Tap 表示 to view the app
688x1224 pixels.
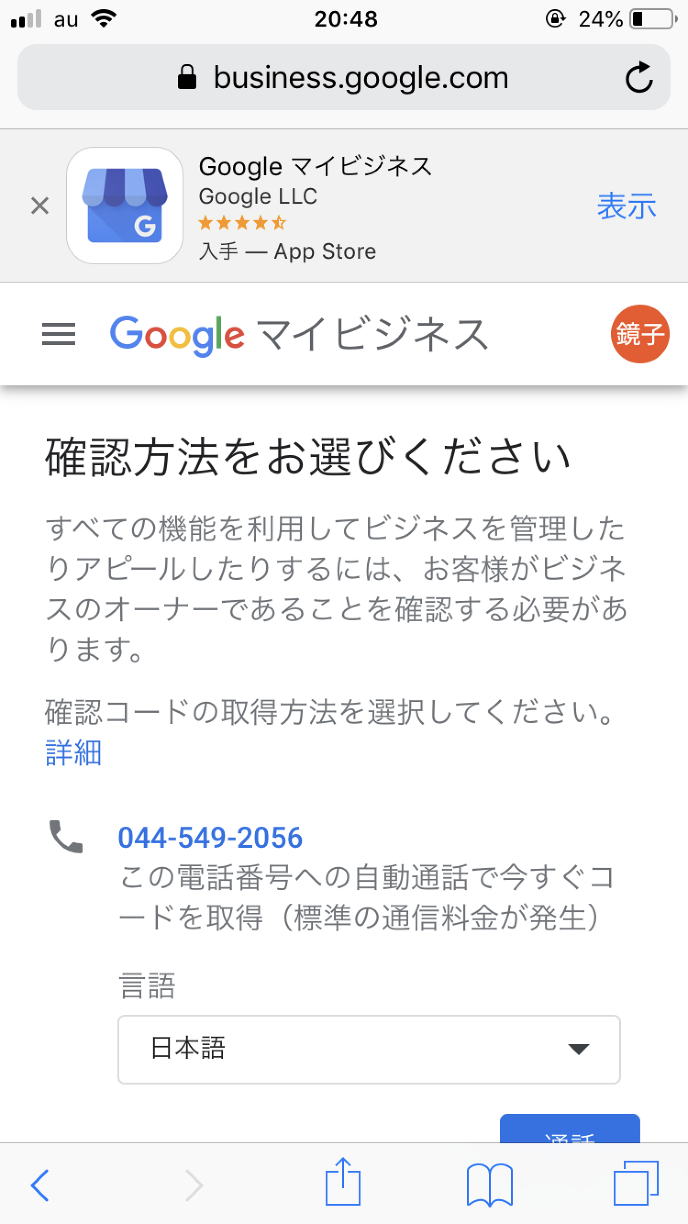click(x=626, y=206)
